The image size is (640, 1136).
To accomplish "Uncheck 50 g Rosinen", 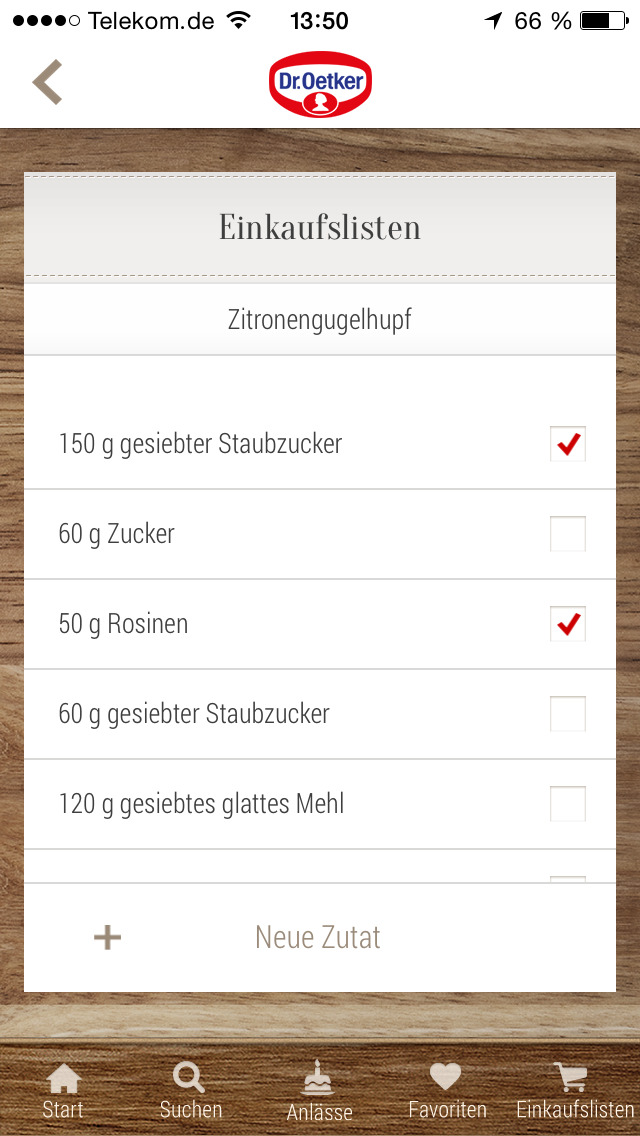I will click(568, 624).
